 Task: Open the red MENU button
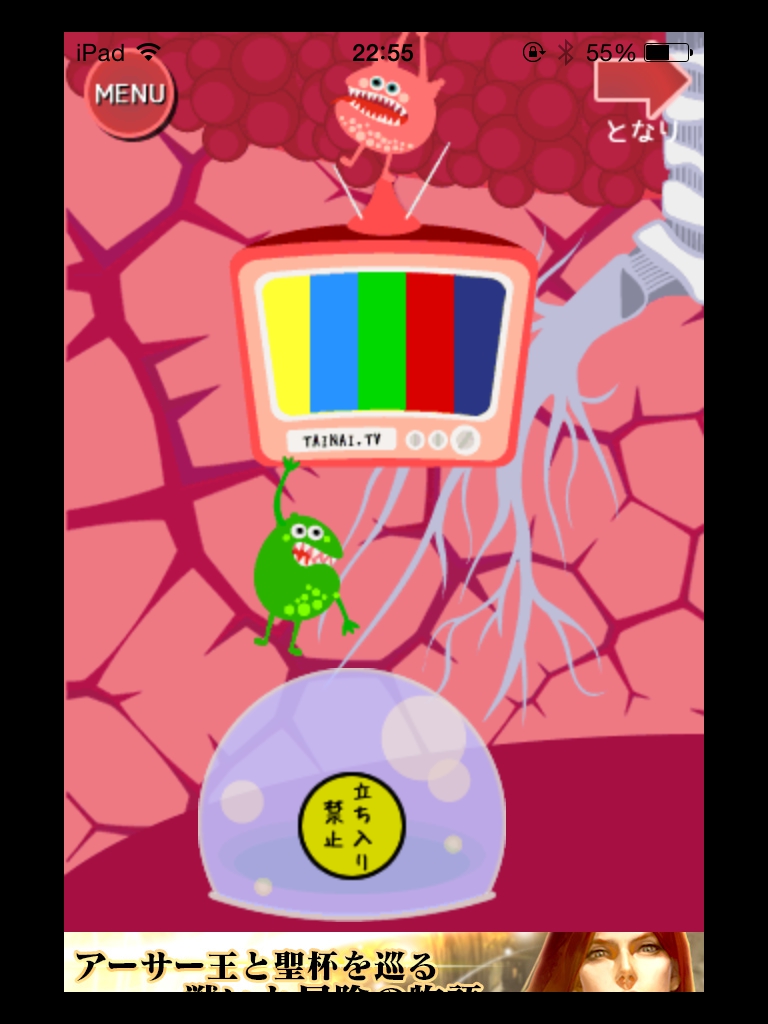pos(128,95)
